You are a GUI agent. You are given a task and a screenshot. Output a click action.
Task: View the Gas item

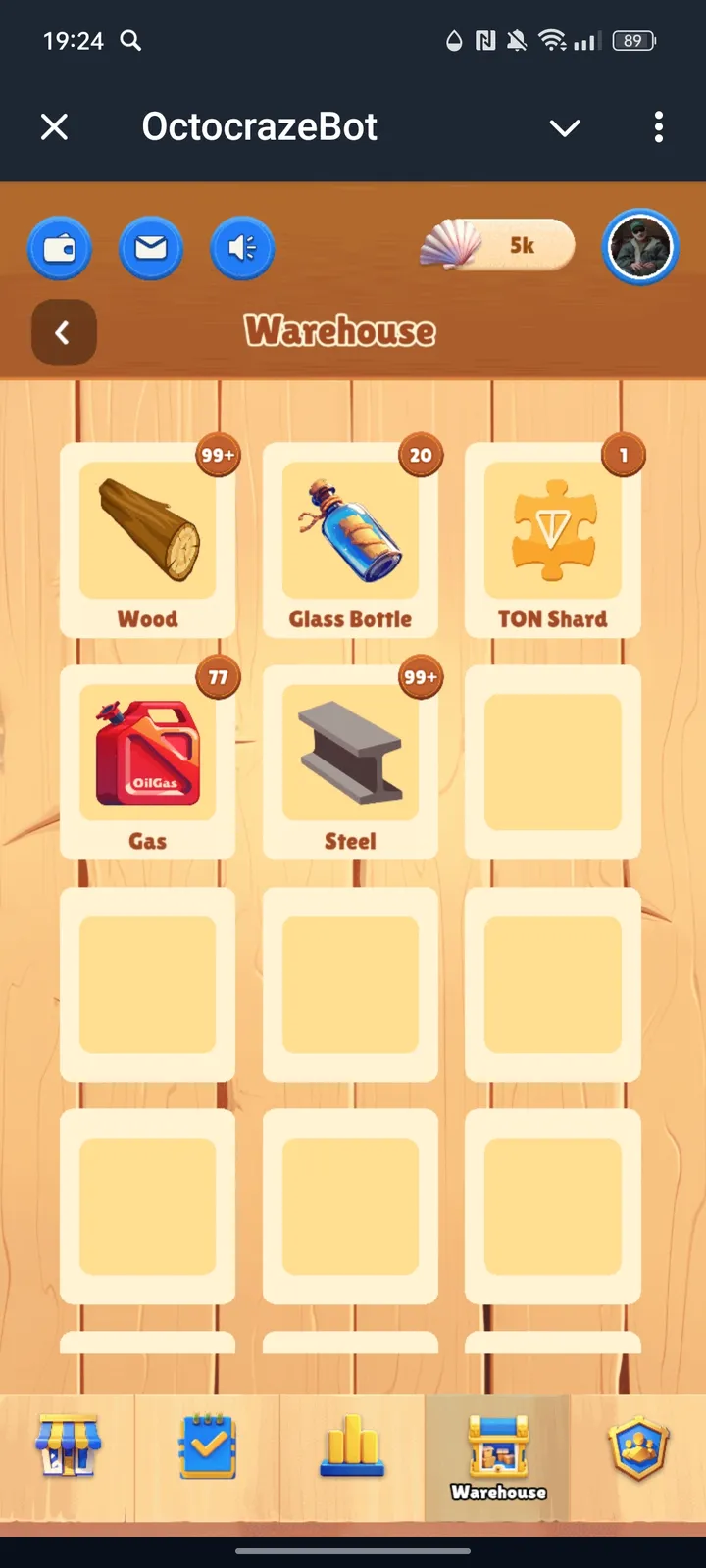click(x=148, y=761)
